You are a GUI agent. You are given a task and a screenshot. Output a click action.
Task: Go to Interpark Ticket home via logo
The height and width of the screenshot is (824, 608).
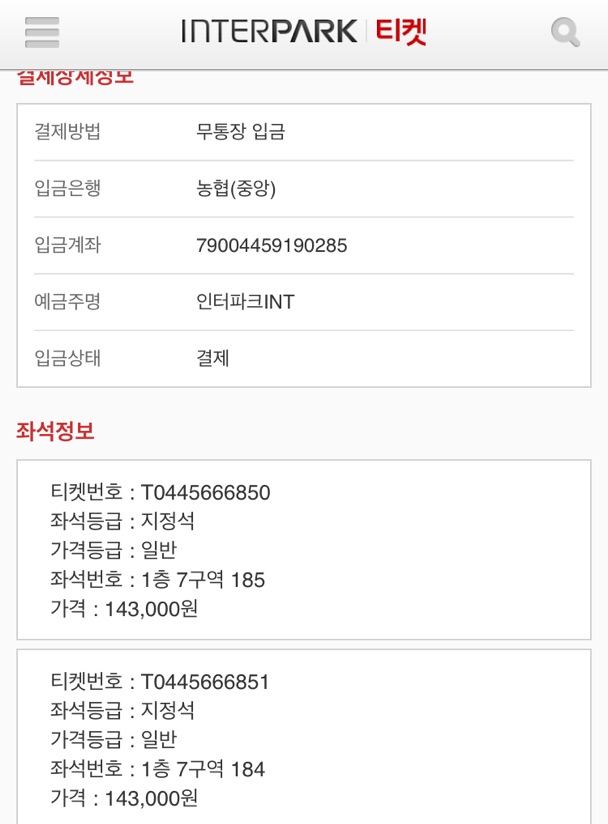pos(304,32)
